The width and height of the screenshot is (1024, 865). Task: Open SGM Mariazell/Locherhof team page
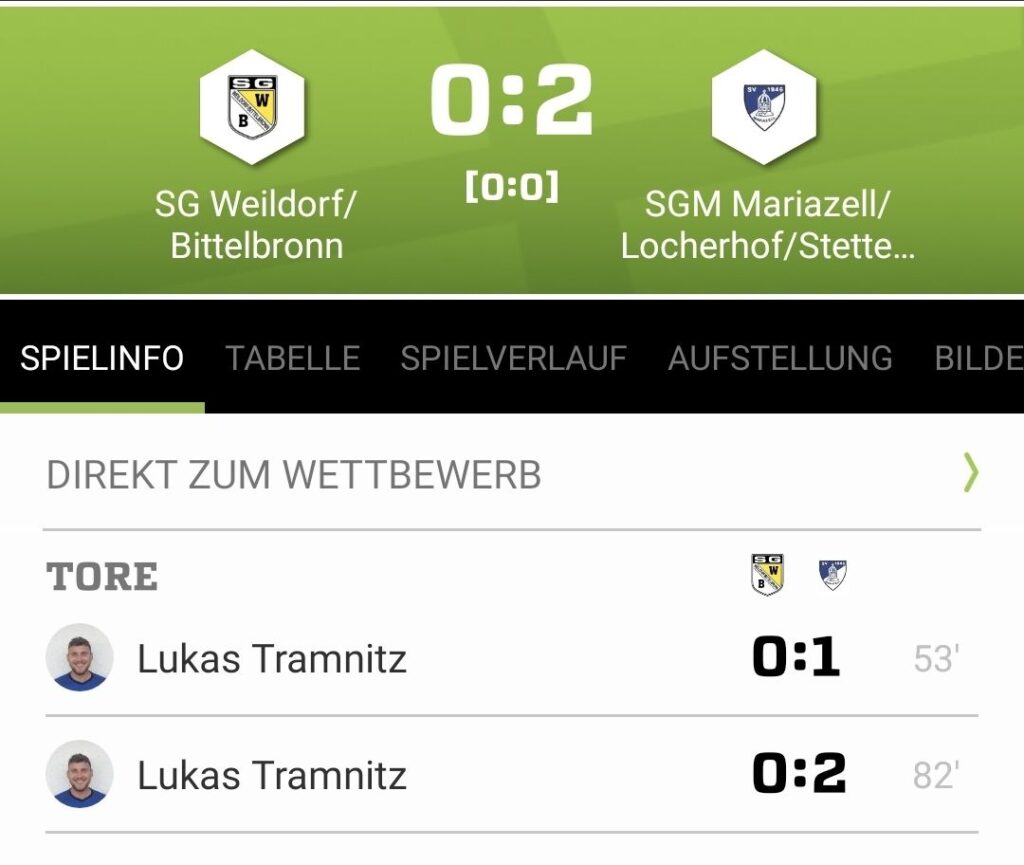764,107
